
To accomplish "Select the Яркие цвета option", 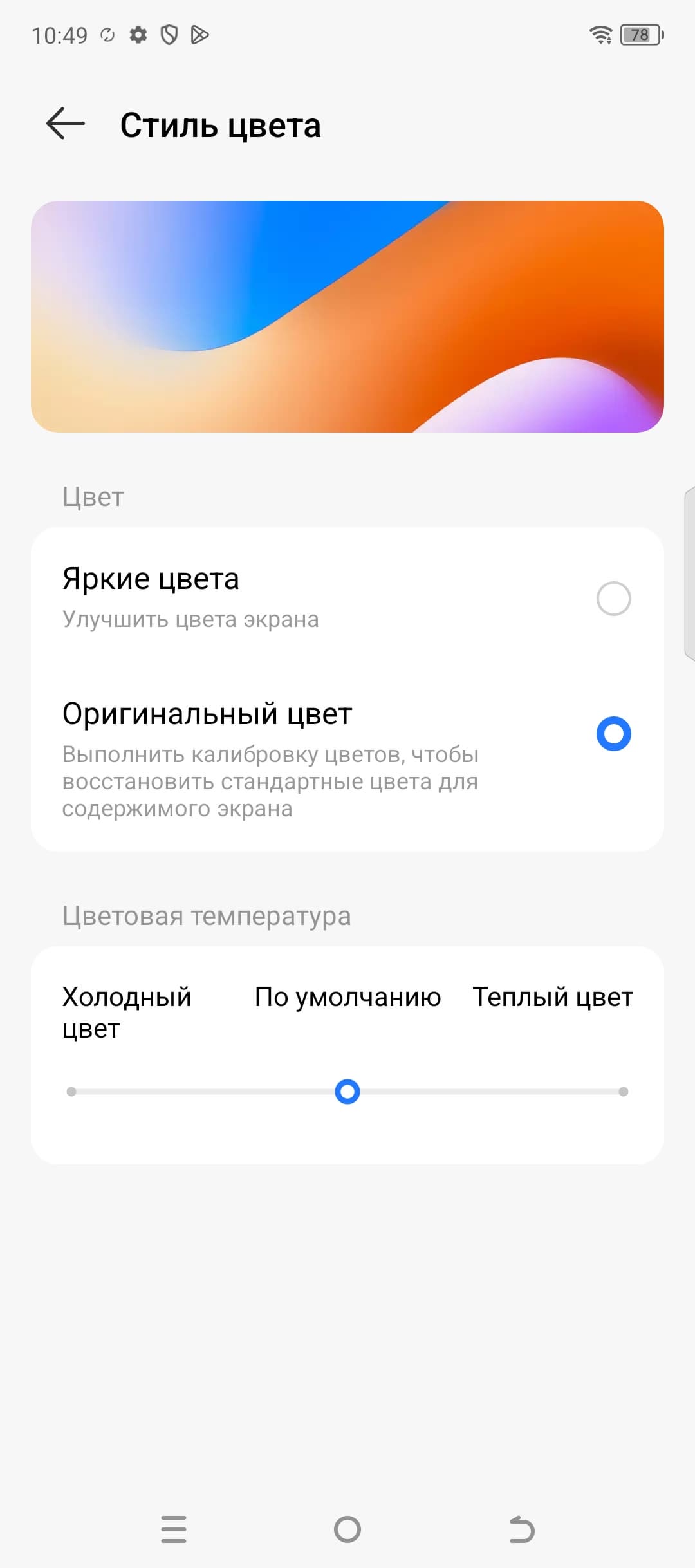I will point(613,599).
